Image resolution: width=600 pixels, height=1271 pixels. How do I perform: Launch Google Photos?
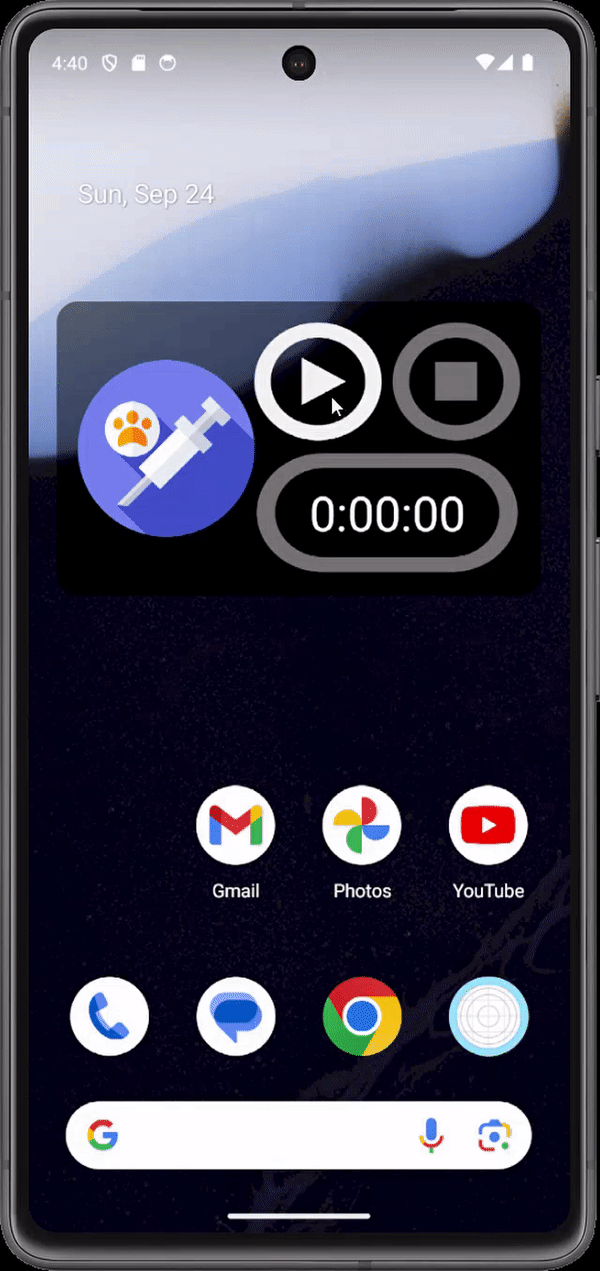(x=362, y=826)
